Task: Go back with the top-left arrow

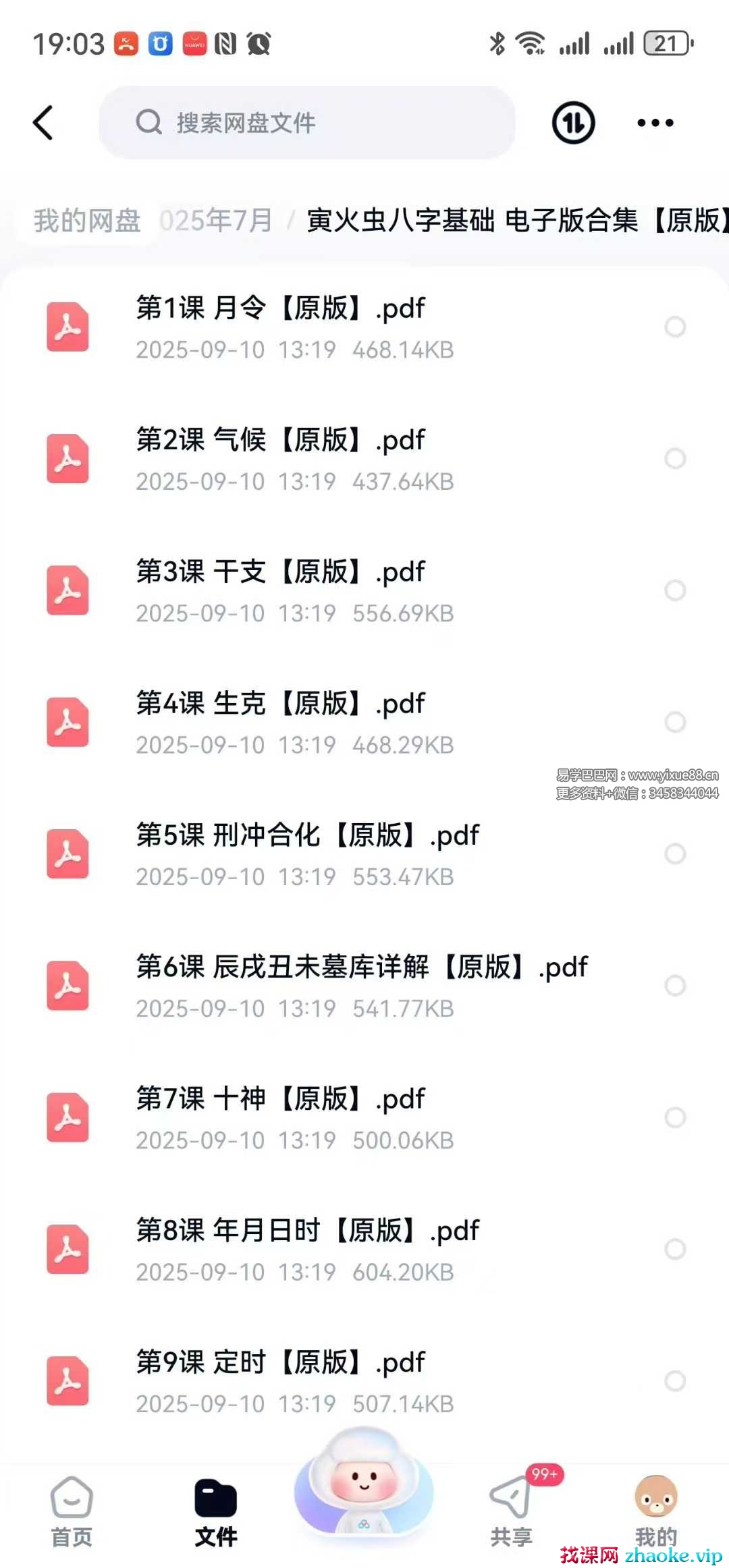Action: point(43,123)
